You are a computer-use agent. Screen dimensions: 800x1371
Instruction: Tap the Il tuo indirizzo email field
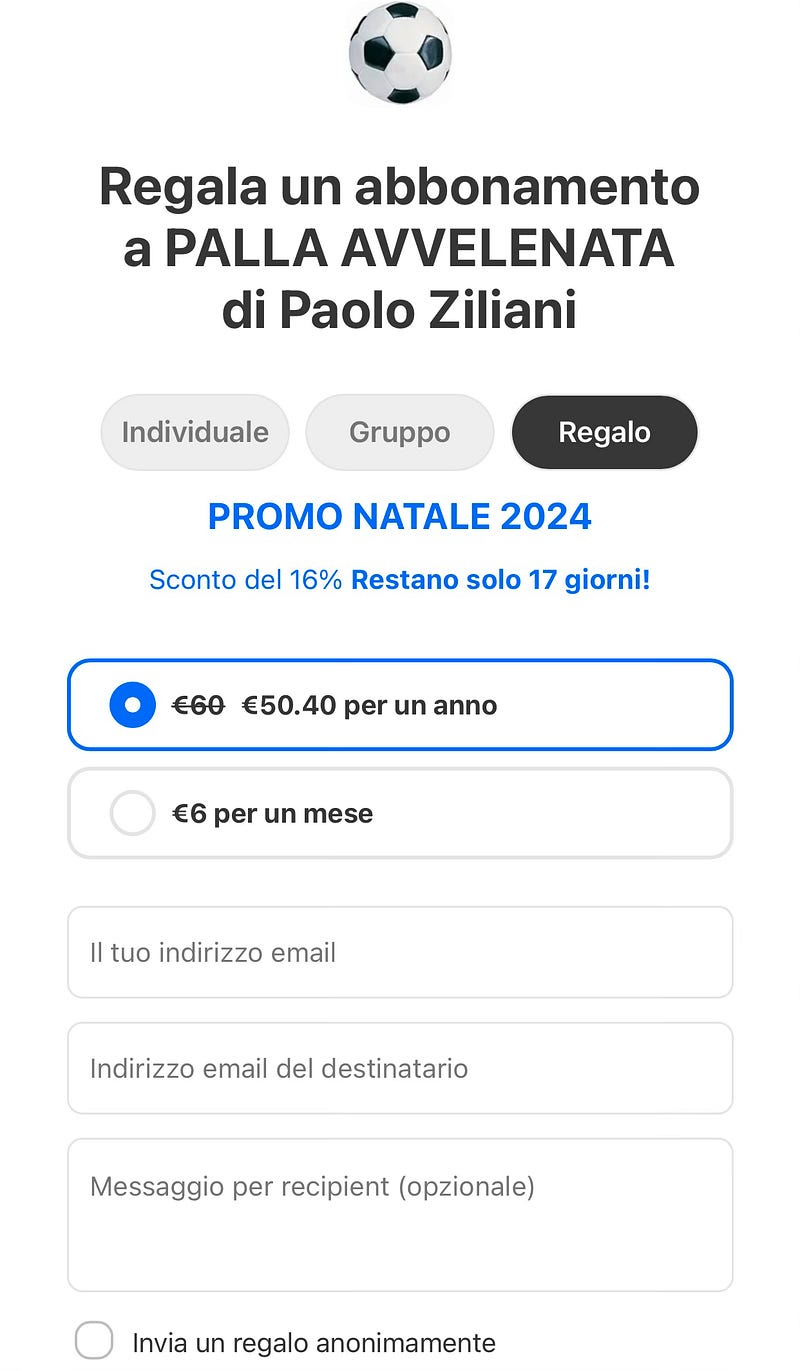(x=400, y=952)
